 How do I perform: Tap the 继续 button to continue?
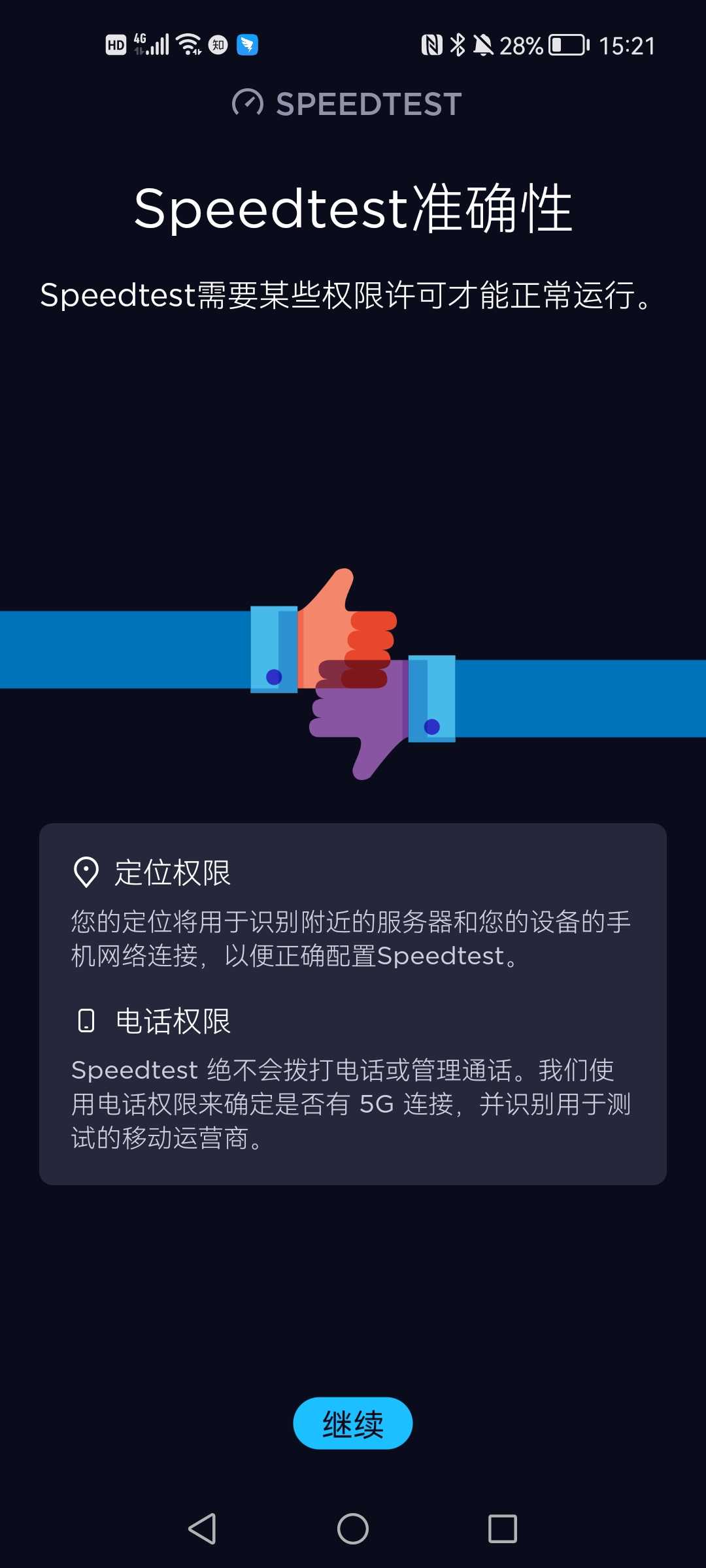[x=352, y=1423]
